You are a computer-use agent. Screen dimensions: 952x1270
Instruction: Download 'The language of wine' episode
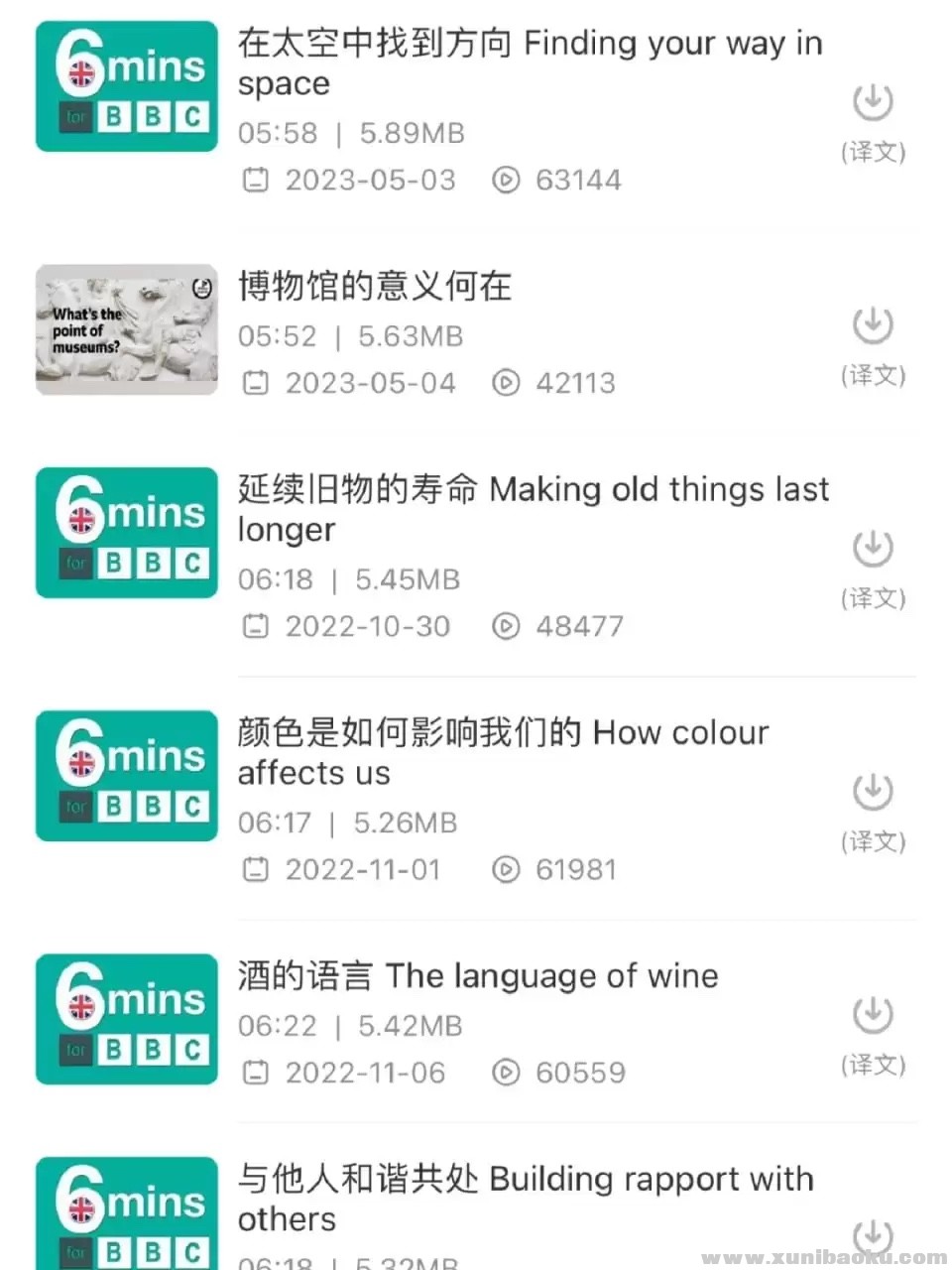coord(872,1014)
